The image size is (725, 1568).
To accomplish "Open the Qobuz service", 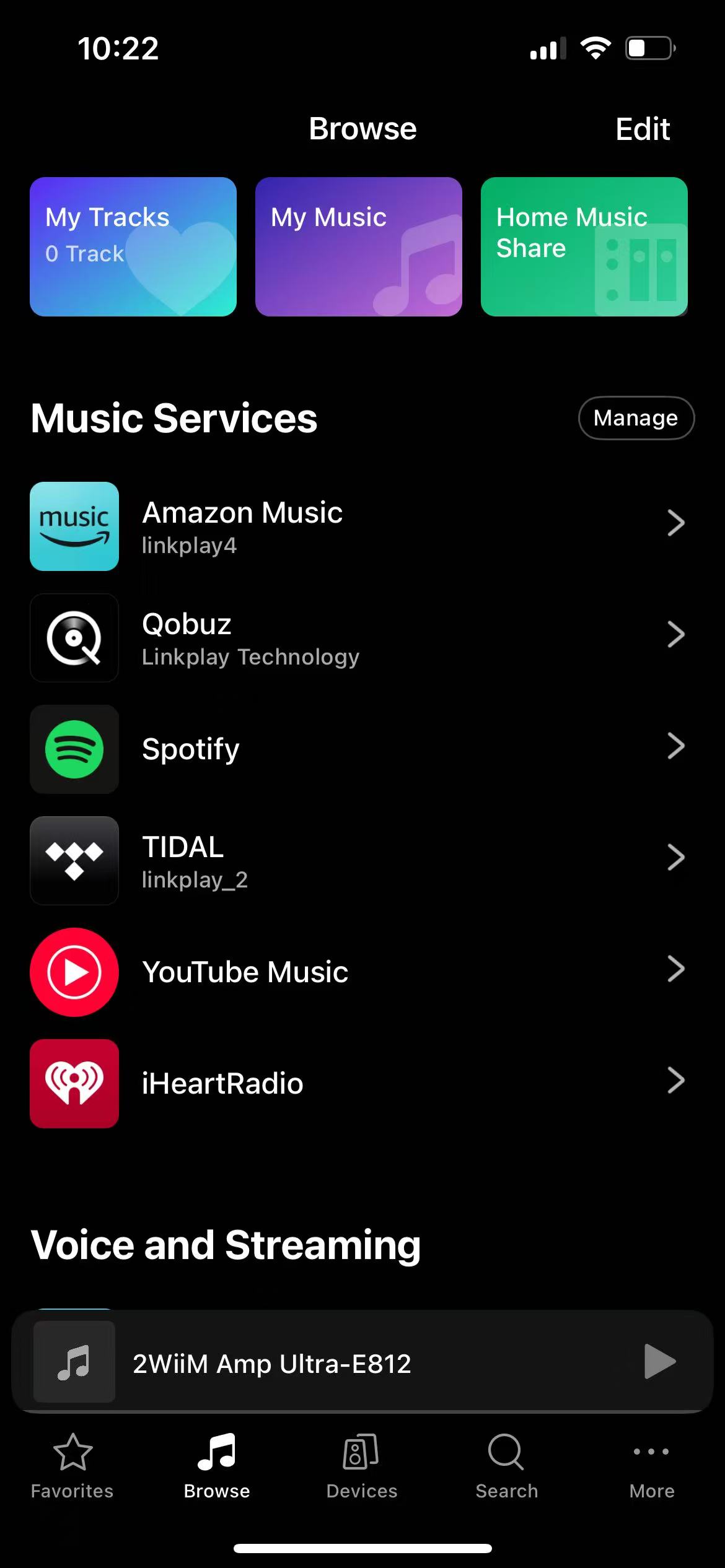I will [362, 638].
